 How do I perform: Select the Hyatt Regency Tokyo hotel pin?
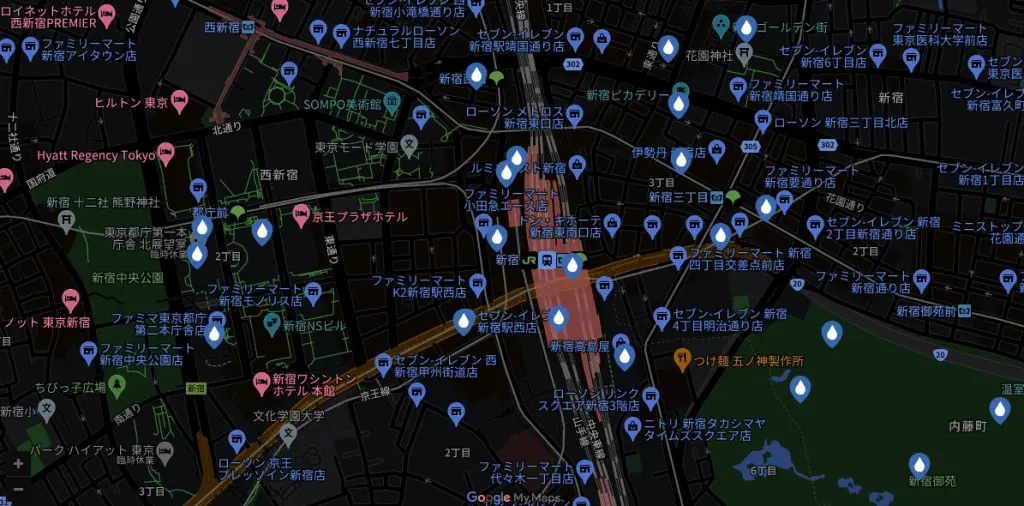coord(167,154)
